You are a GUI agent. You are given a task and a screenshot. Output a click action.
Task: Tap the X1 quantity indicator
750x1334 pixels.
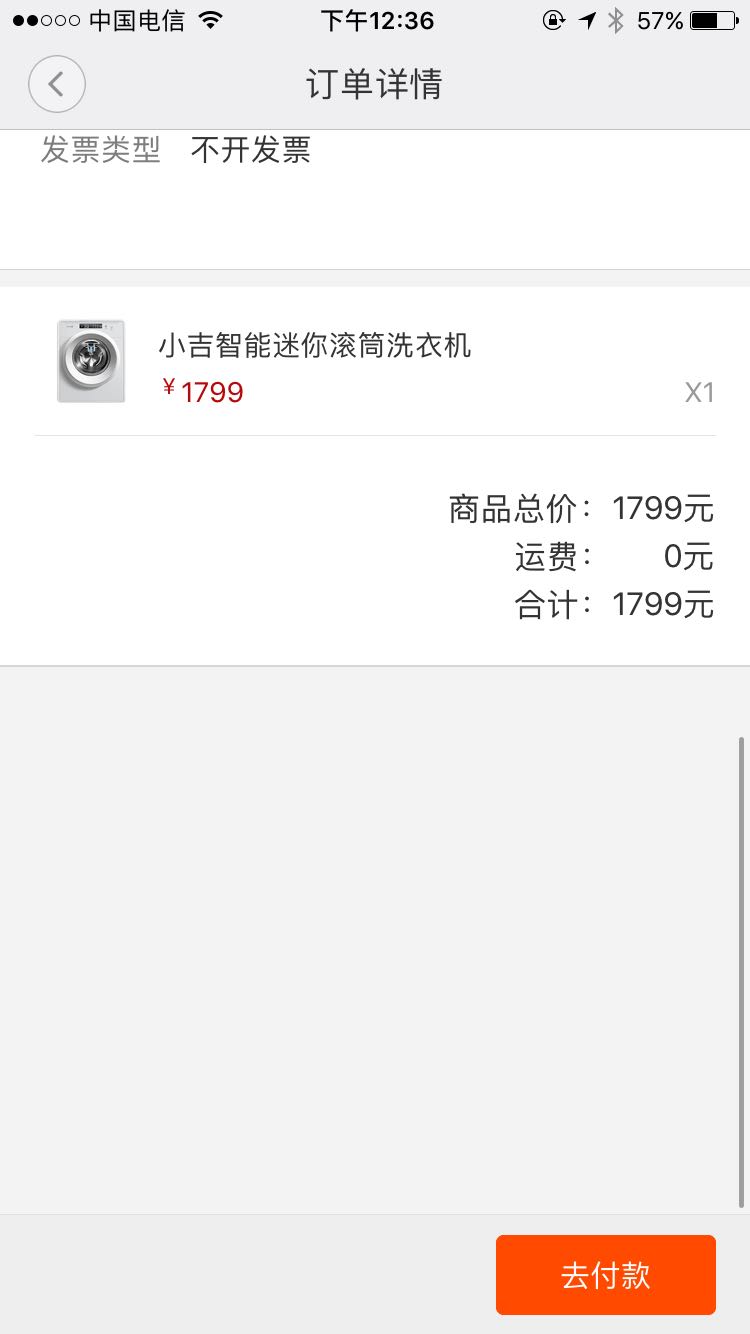point(699,392)
